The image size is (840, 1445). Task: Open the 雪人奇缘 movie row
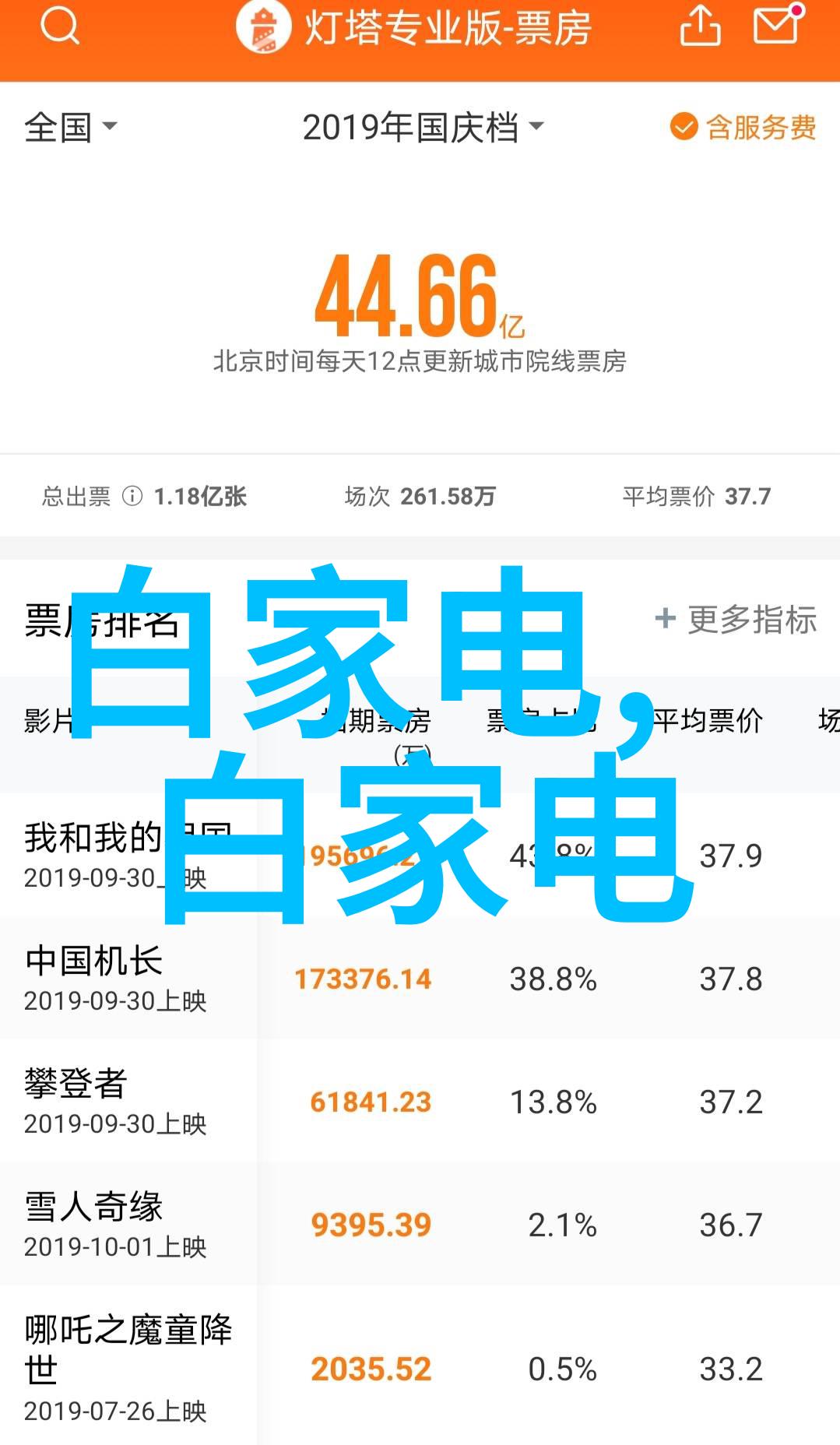coord(420,1224)
